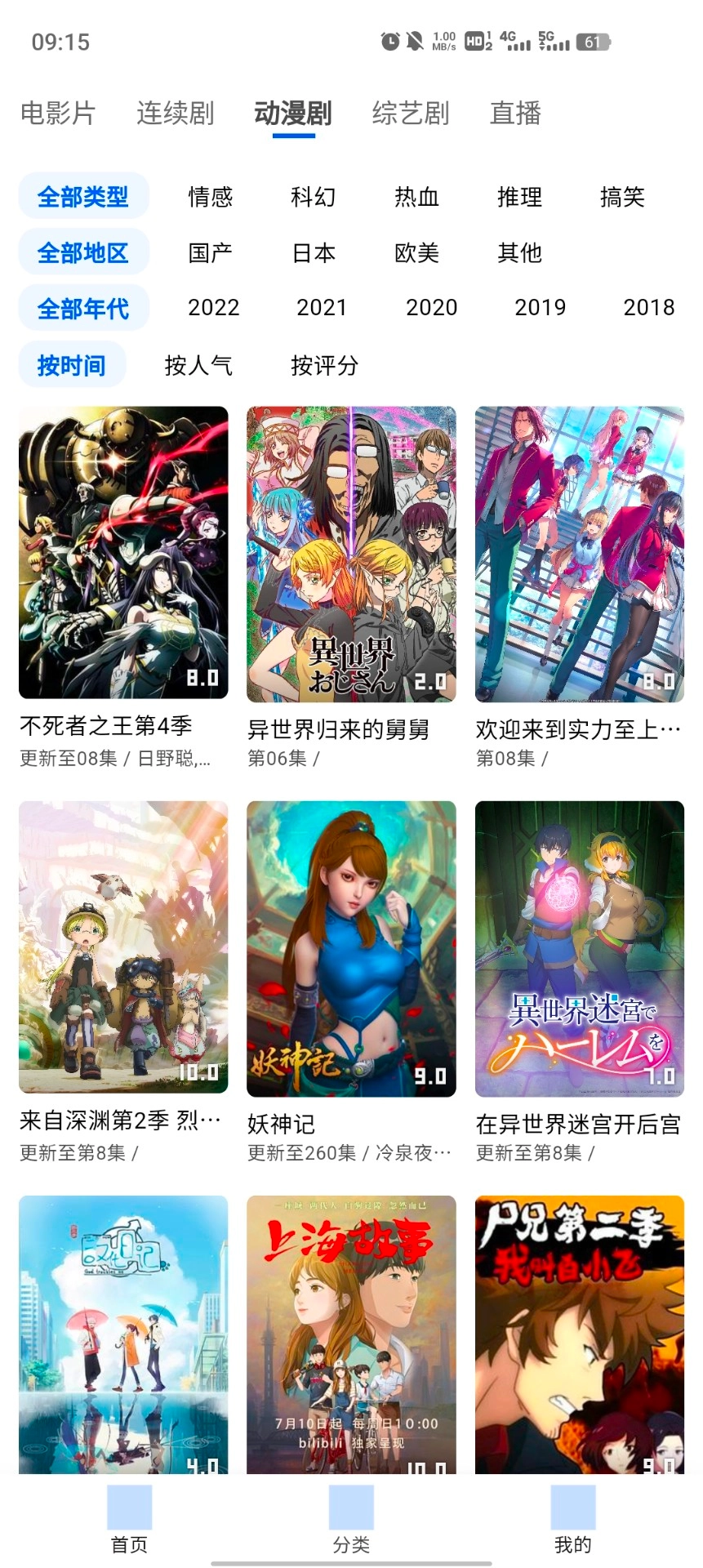Switch to the 电影片 tab
703x1568 pixels.
pos(58,113)
